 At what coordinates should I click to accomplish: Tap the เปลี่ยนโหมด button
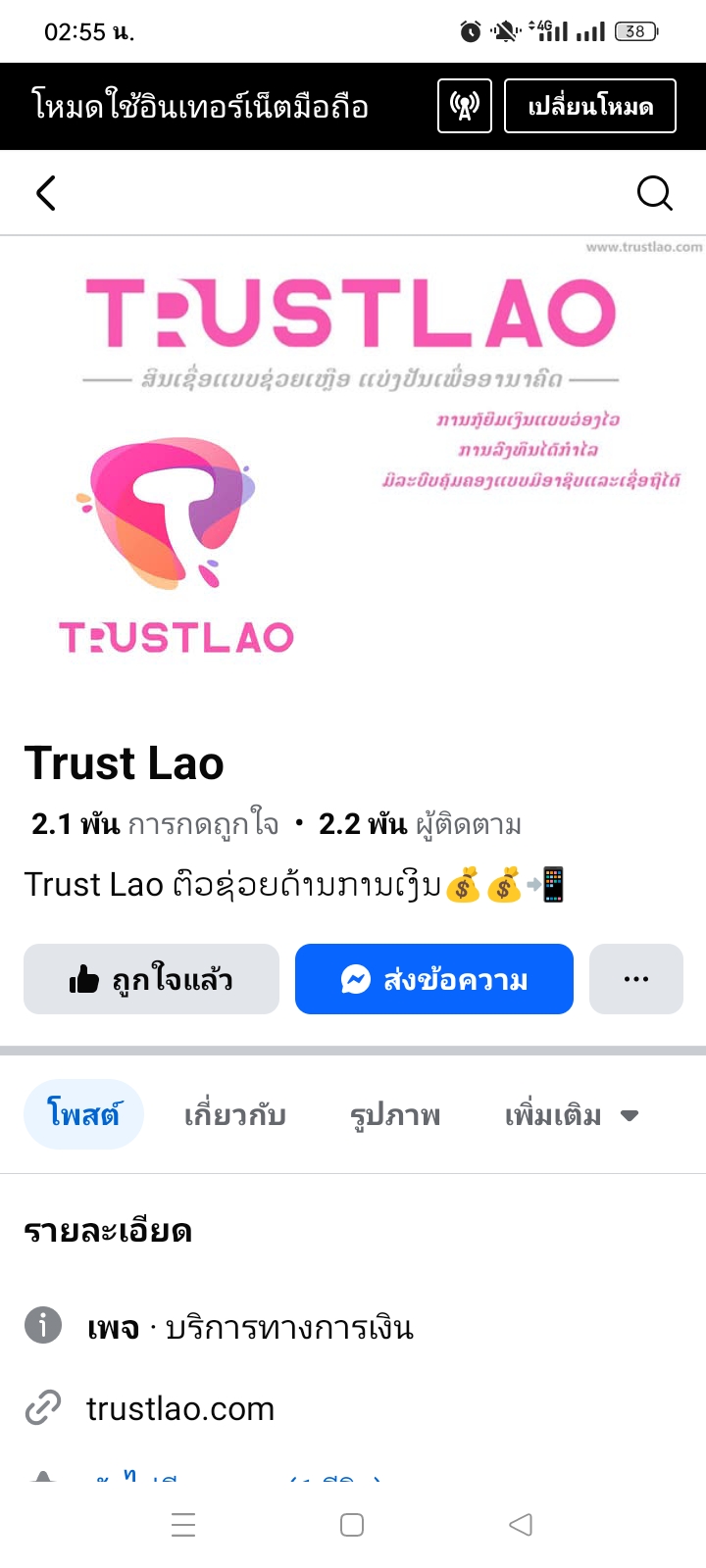(x=590, y=106)
